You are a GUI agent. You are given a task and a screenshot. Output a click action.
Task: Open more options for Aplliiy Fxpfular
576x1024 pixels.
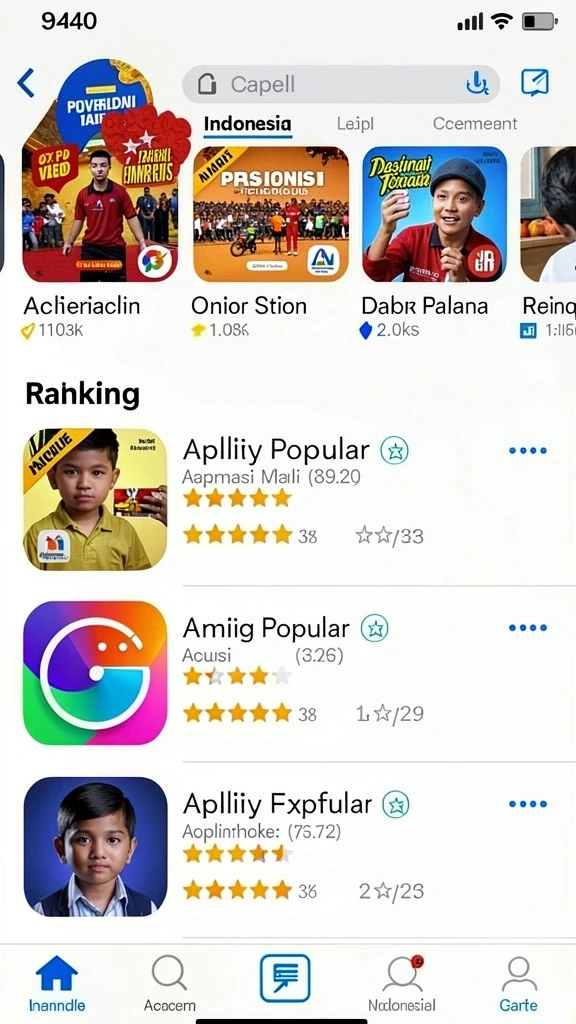pos(528,804)
